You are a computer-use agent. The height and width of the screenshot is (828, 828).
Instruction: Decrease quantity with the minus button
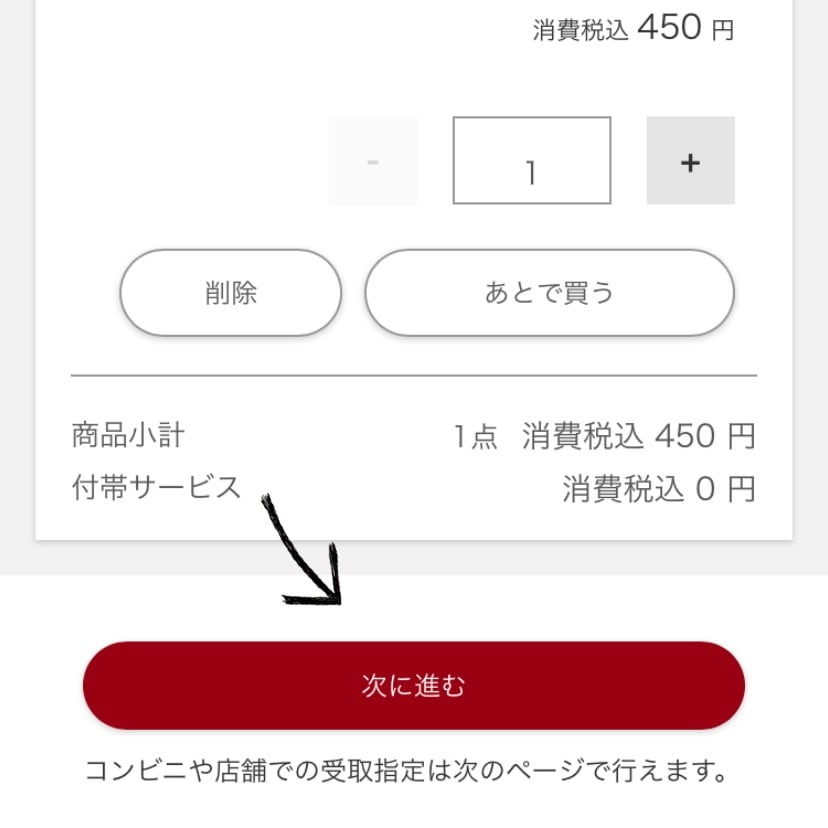(373, 161)
